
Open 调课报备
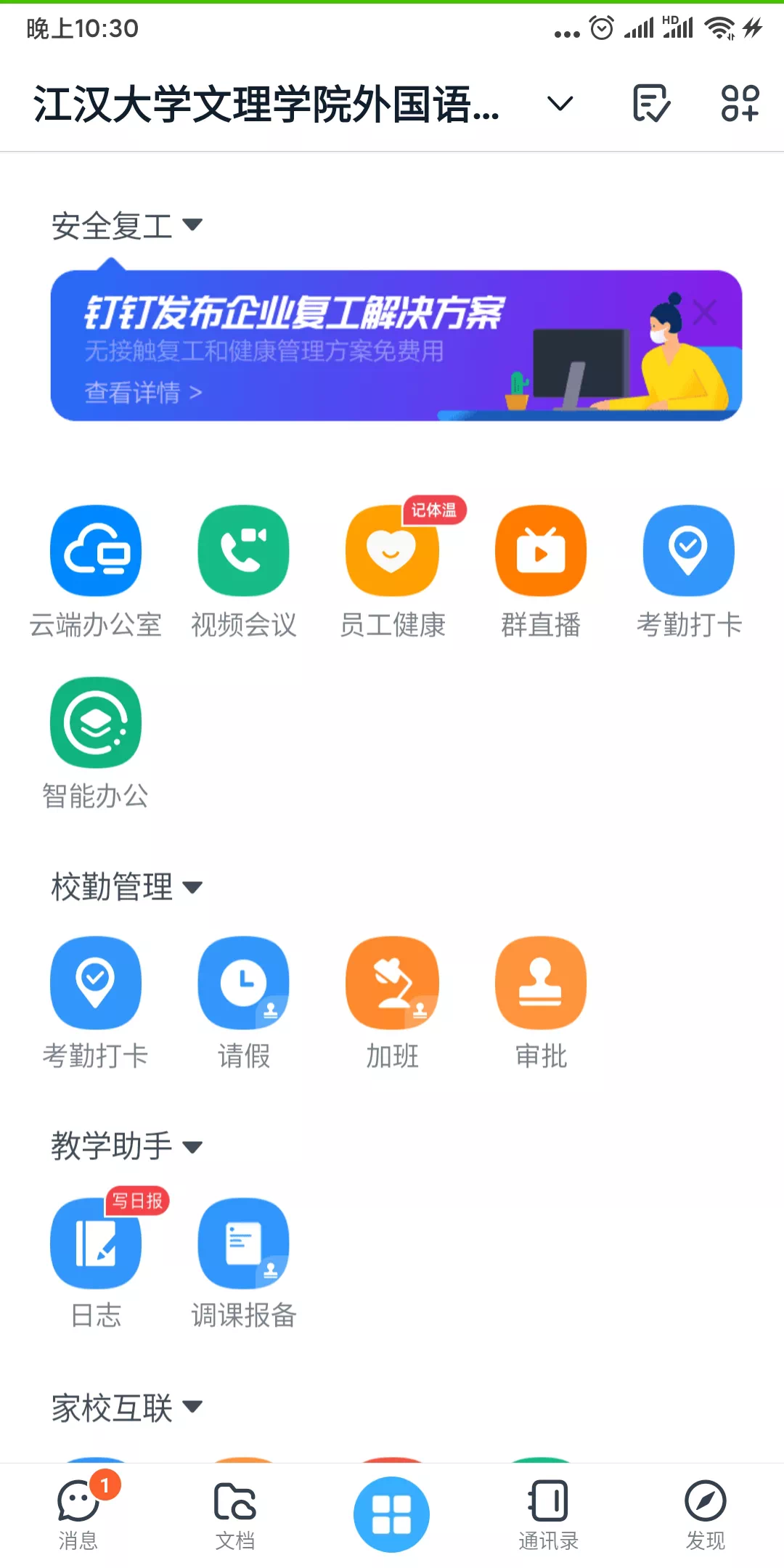point(244,1243)
